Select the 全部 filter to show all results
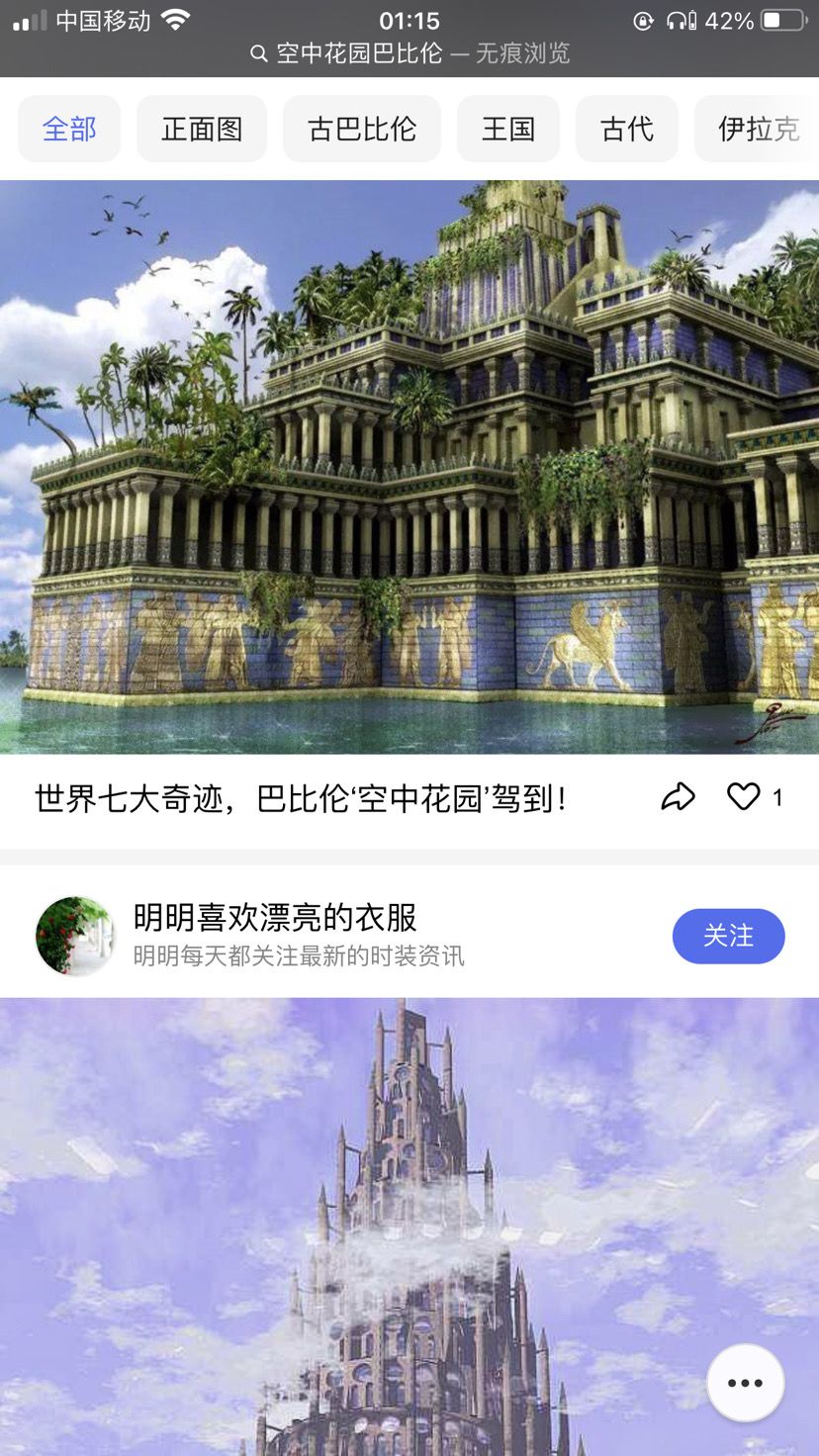The height and width of the screenshot is (1456, 819). pos(68,129)
